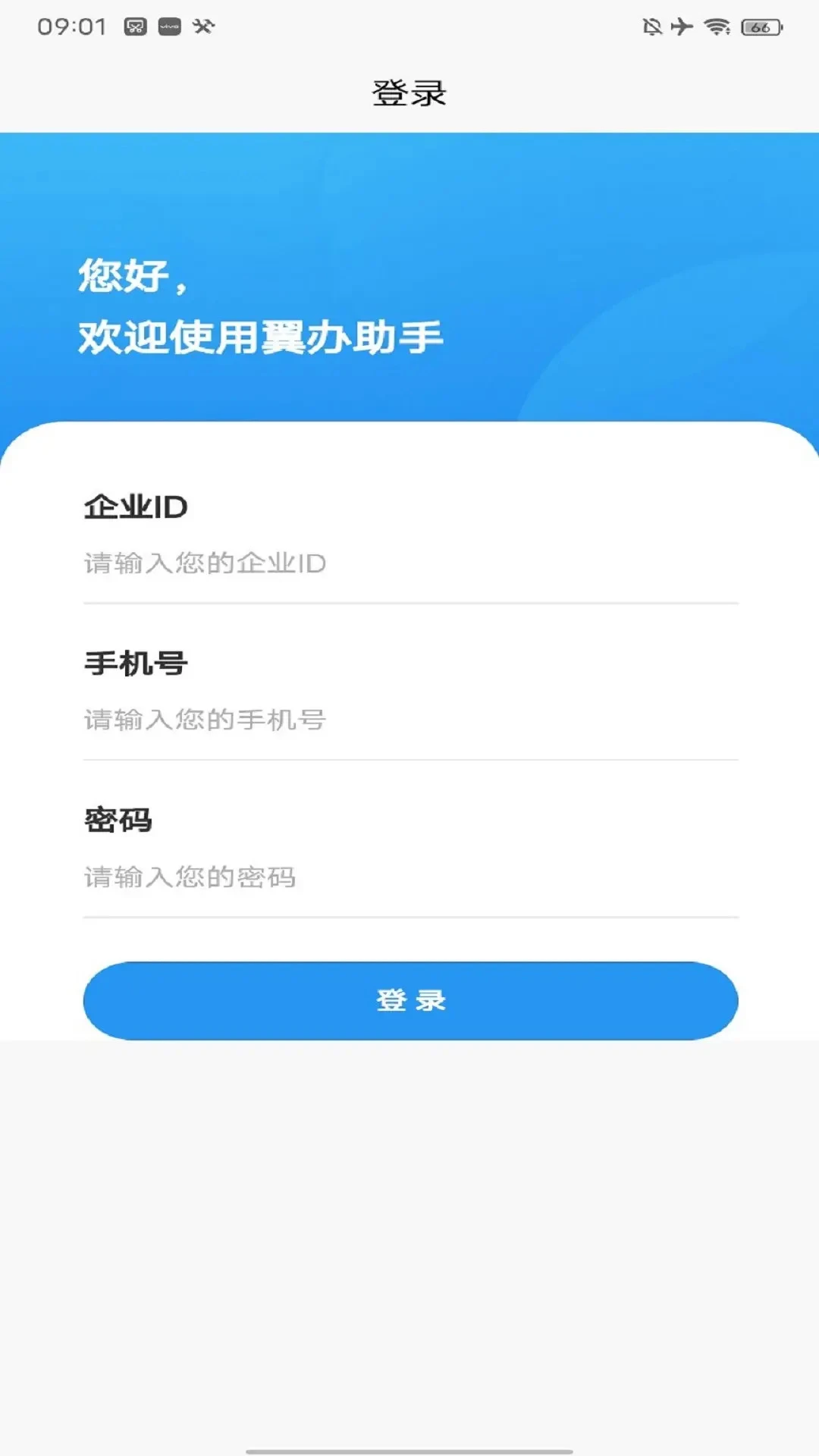
Task: Tap the 登录 page title
Action: pos(409,91)
